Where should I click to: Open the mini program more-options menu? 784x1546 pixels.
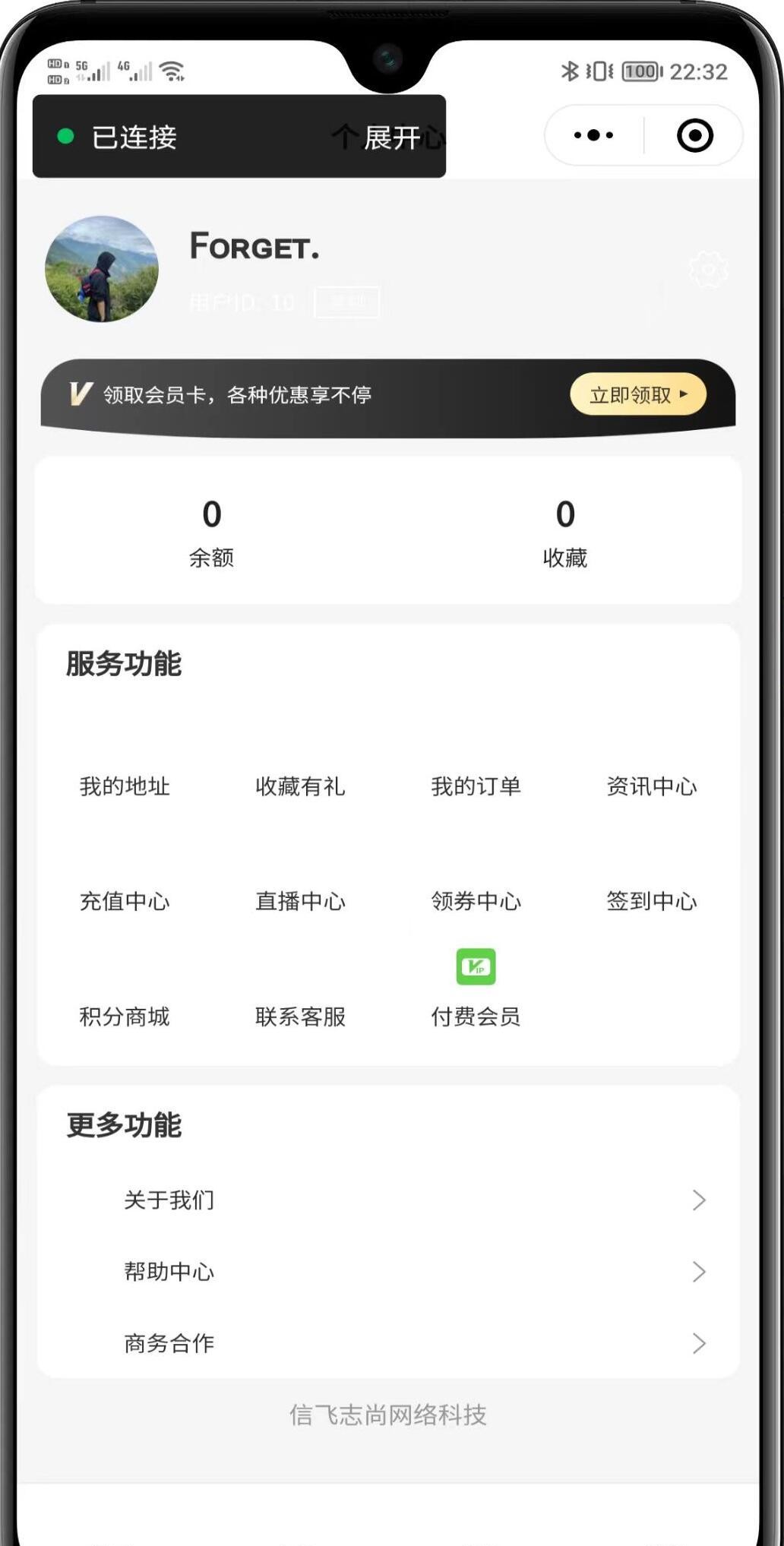pos(594,135)
